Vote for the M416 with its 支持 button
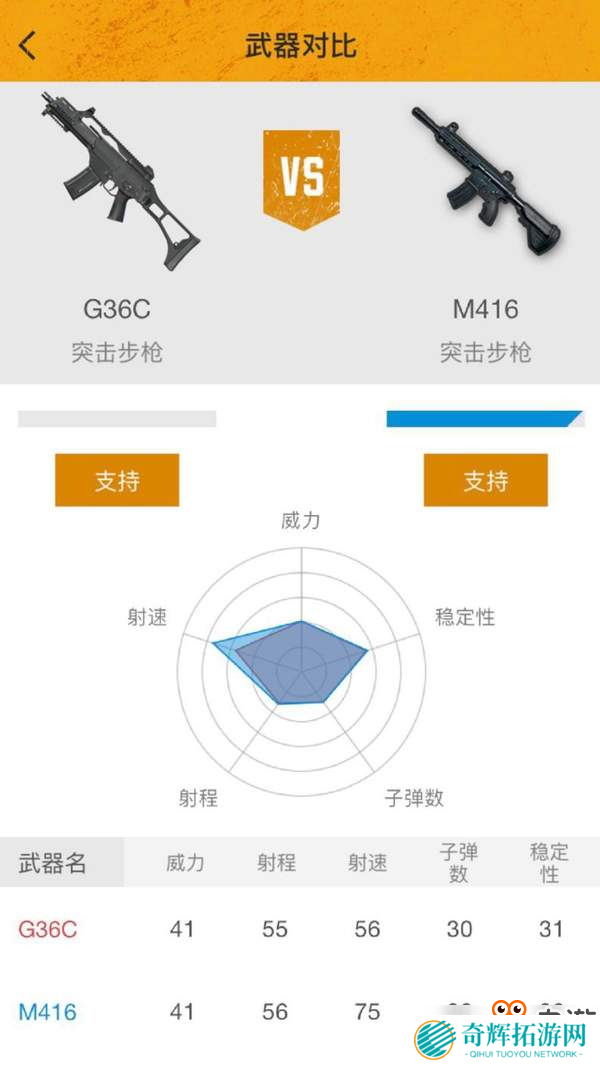Screen dimensions: 600x1065 [486, 480]
